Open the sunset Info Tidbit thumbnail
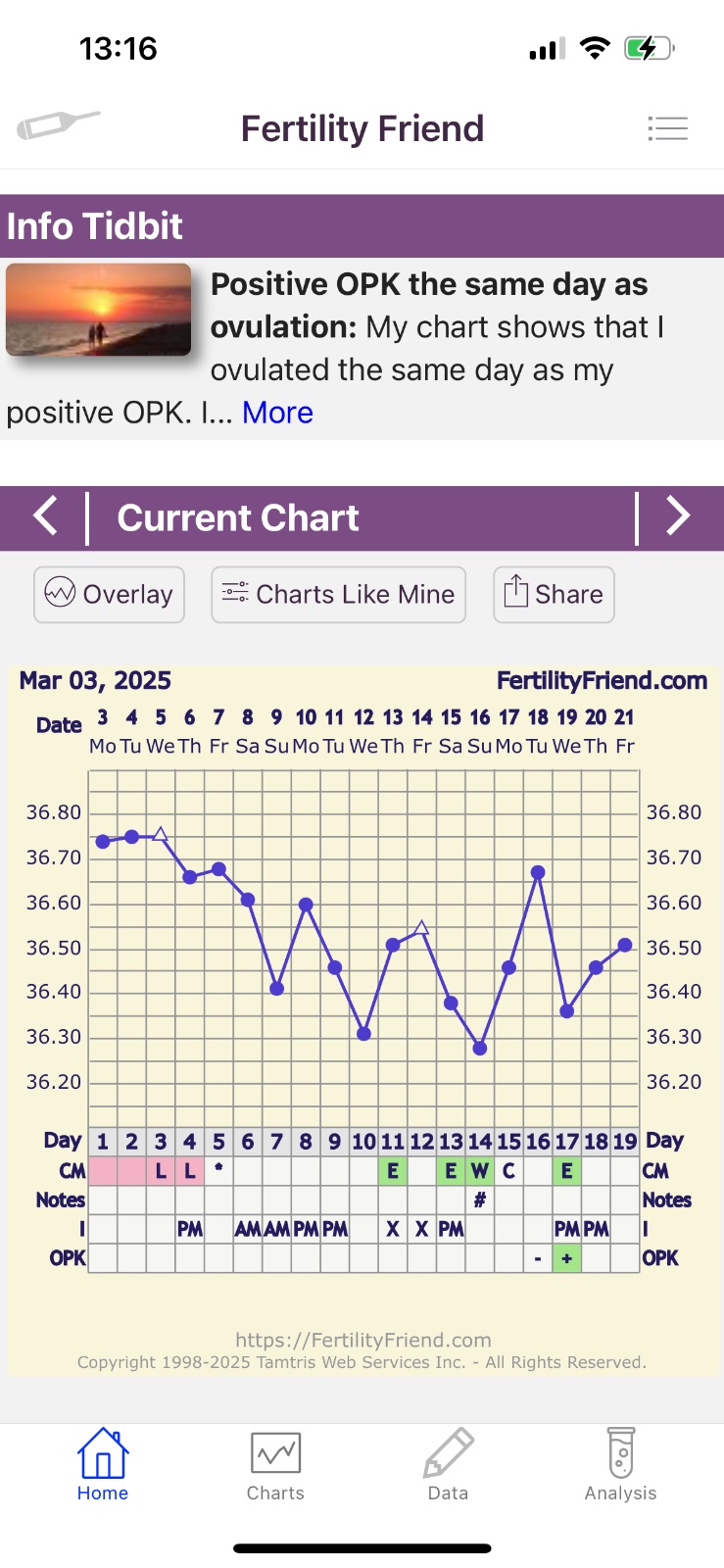The height and width of the screenshot is (1568, 724). [99, 310]
